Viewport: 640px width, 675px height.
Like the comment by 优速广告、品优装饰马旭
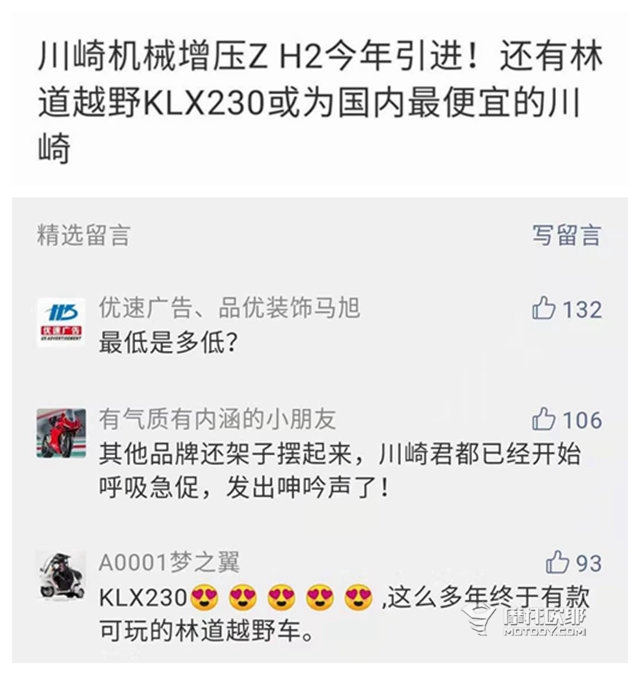click(x=545, y=309)
